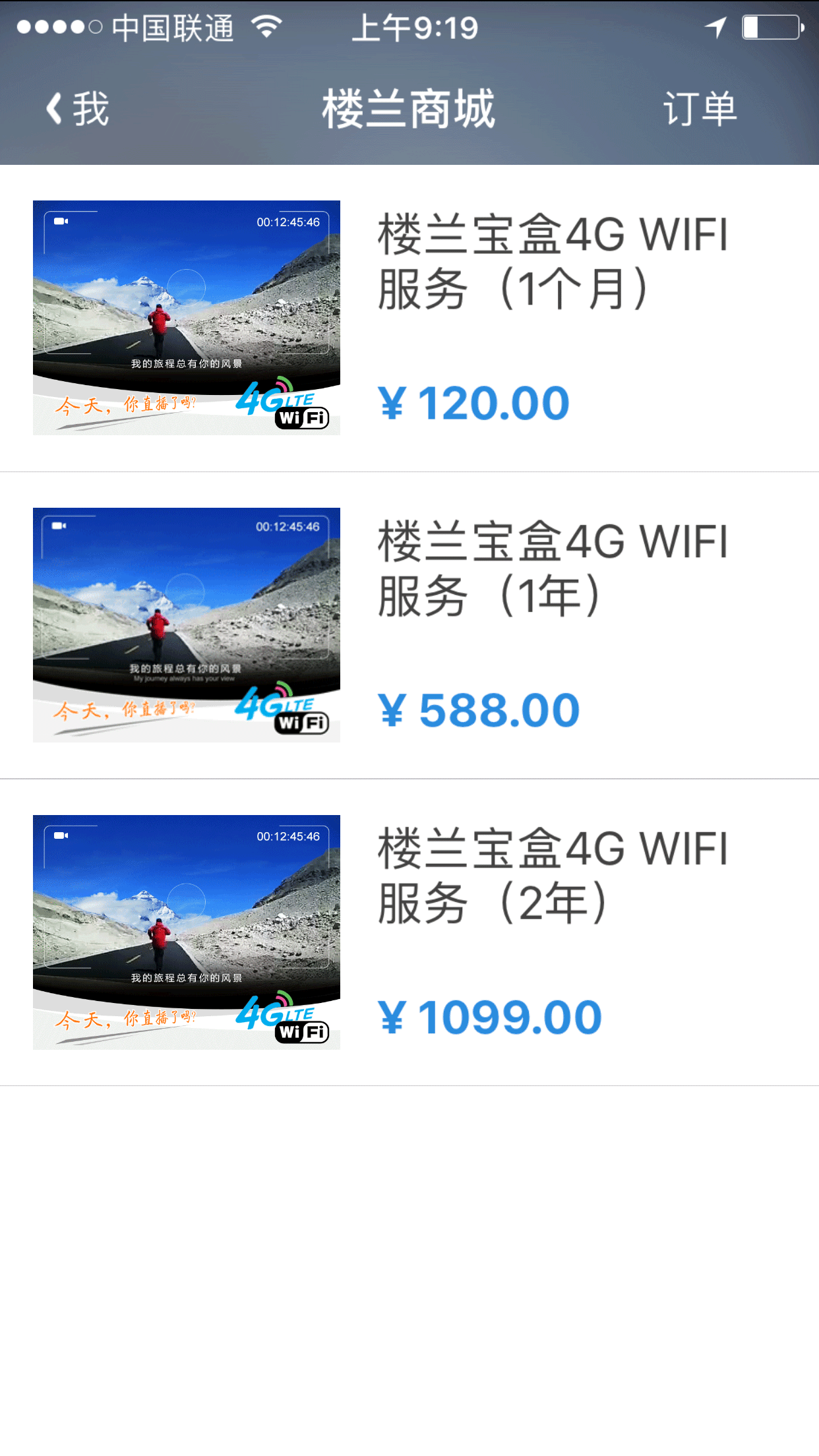Open the 订单 orders page
The height and width of the screenshot is (1456, 819).
click(699, 109)
